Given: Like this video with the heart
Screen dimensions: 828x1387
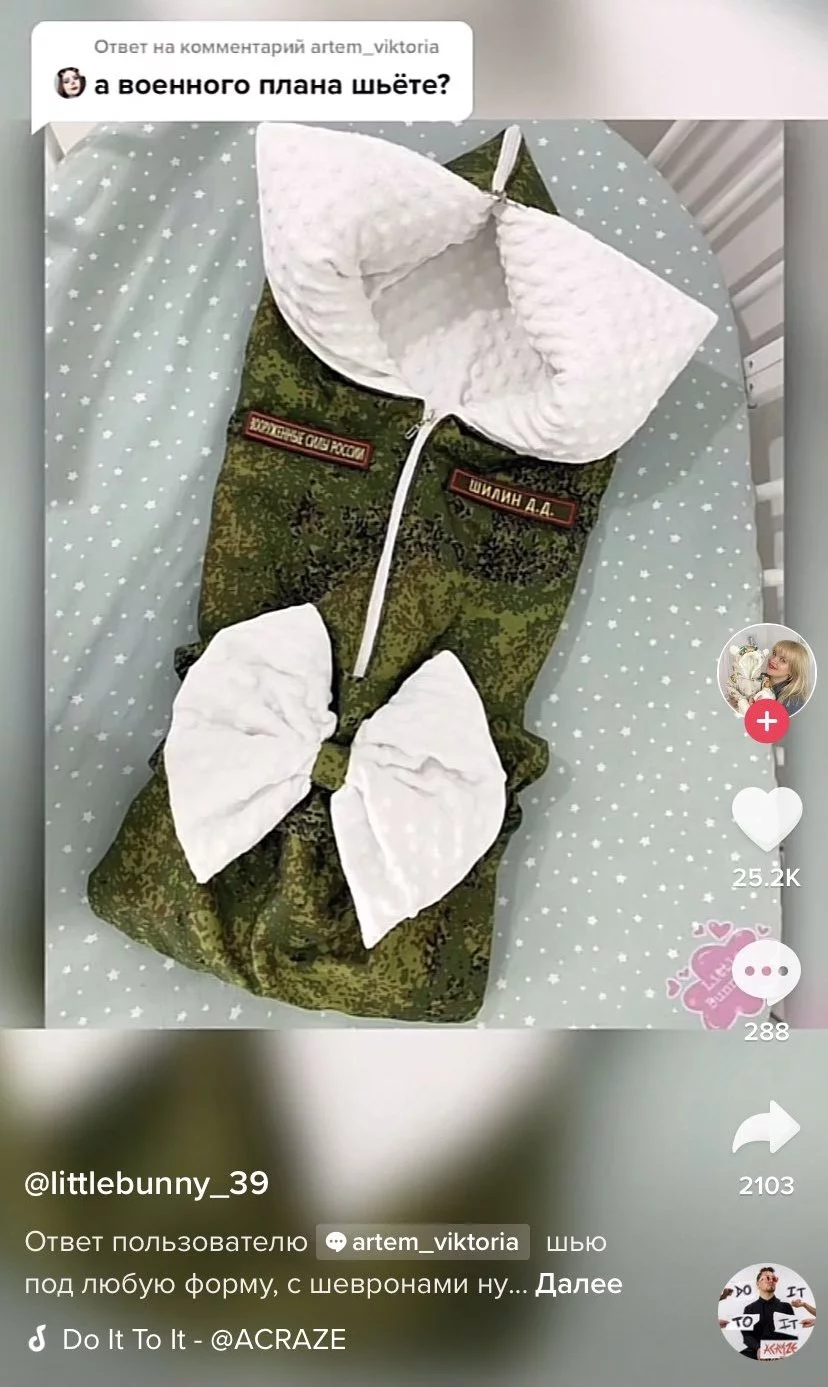Looking at the screenshot, I should point(766,819).
